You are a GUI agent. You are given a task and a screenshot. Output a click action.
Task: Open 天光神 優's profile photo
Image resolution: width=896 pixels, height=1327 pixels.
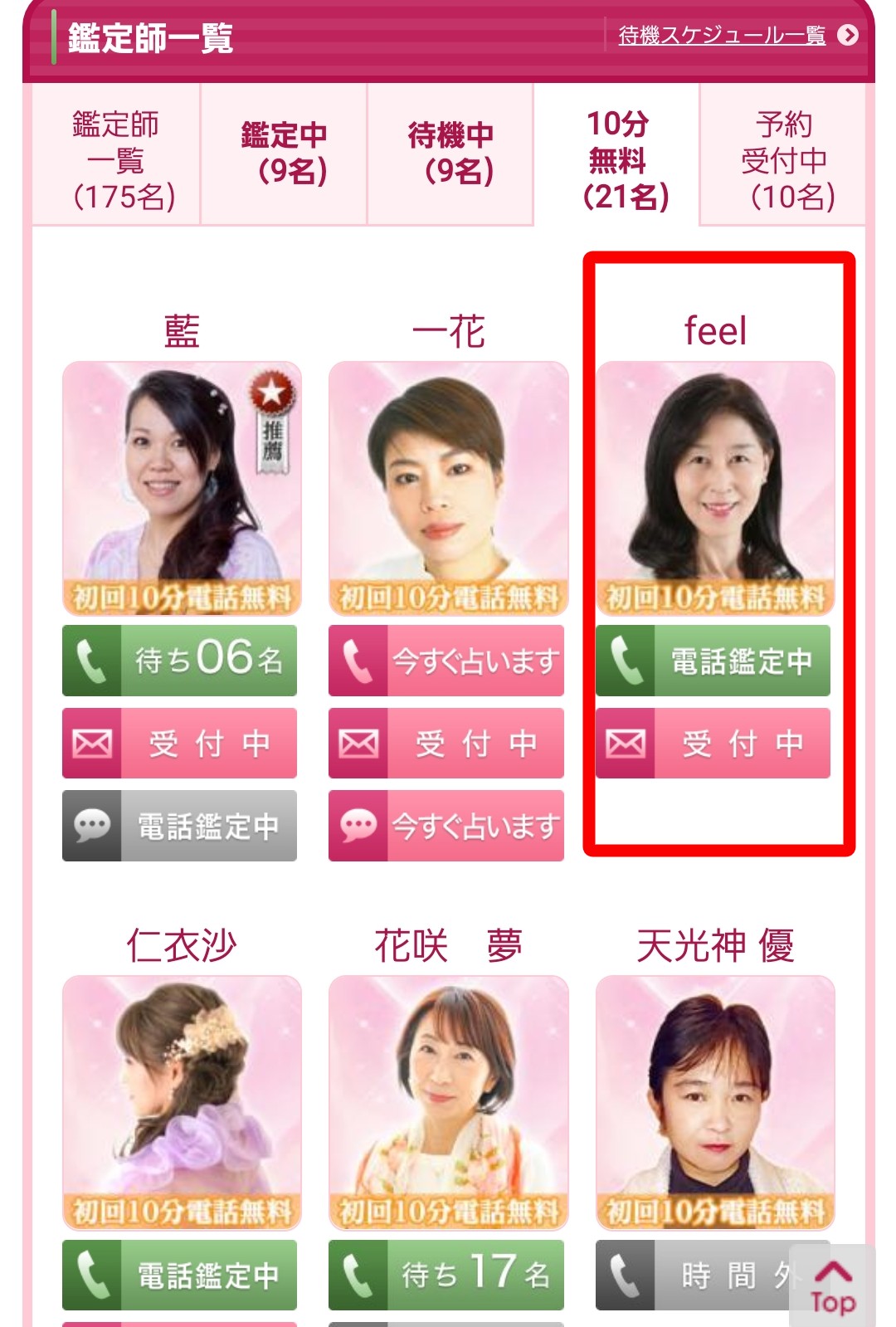coord(715,1102)
